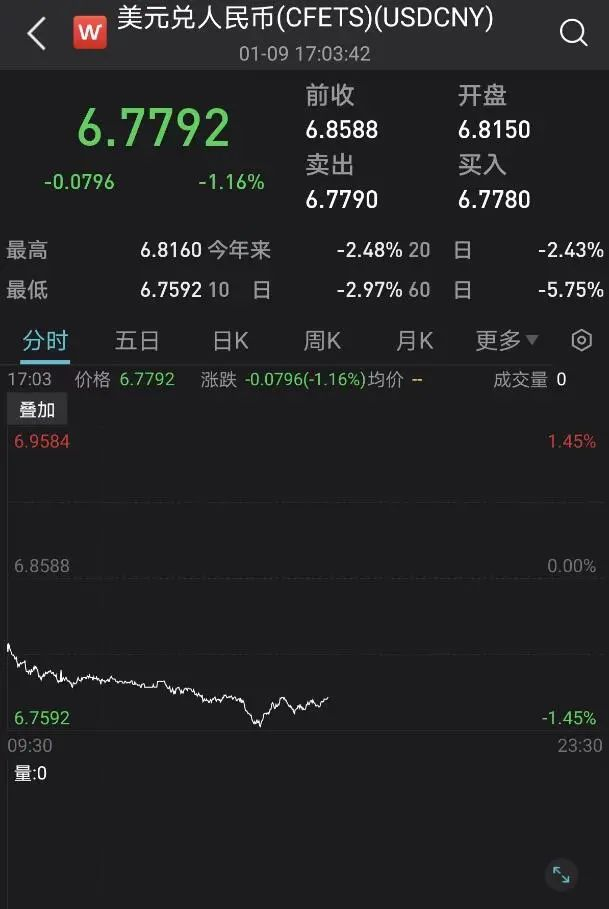
Task: Expand the 更多 dropdown
Action: click(506, 341)
